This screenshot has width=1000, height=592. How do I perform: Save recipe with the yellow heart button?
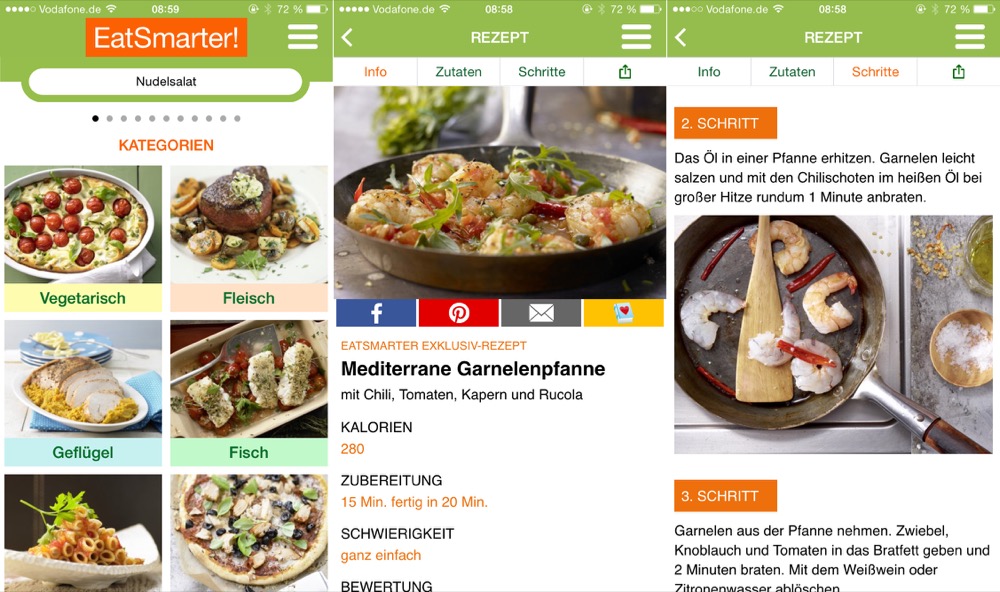pyautogui.click(x=624, y=313)
